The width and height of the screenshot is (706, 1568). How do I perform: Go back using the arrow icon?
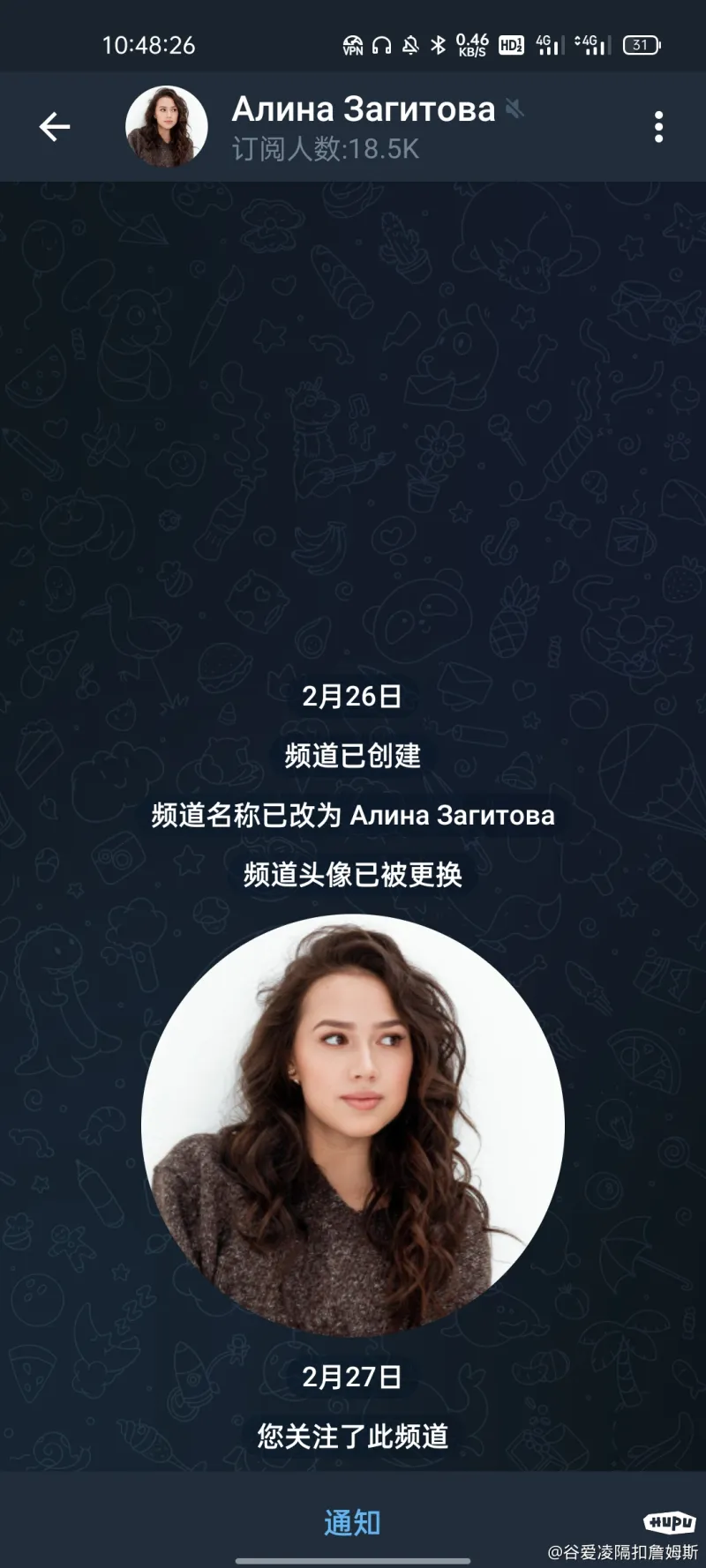55,127
